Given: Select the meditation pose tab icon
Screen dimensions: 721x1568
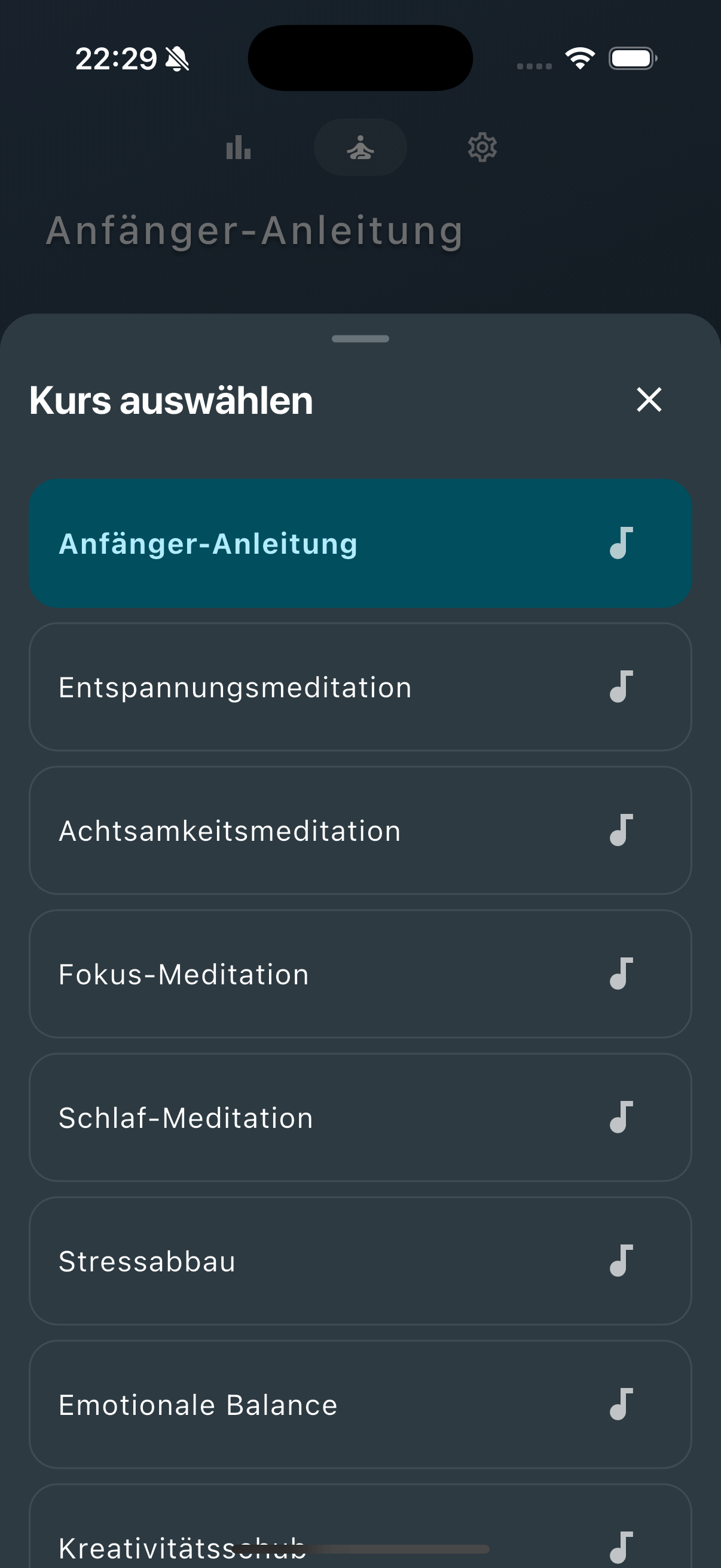Looking at the screenshot, I should [x=360, y=147].
